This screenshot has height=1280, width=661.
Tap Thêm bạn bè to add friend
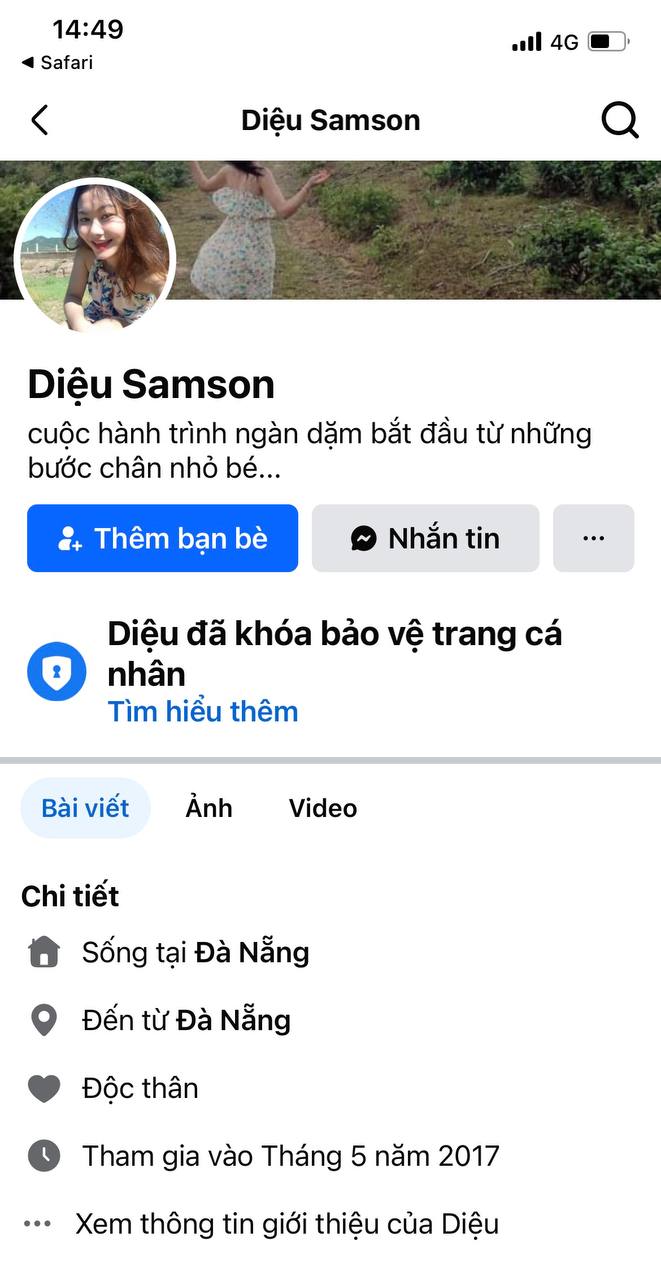[x=163, y=538]
